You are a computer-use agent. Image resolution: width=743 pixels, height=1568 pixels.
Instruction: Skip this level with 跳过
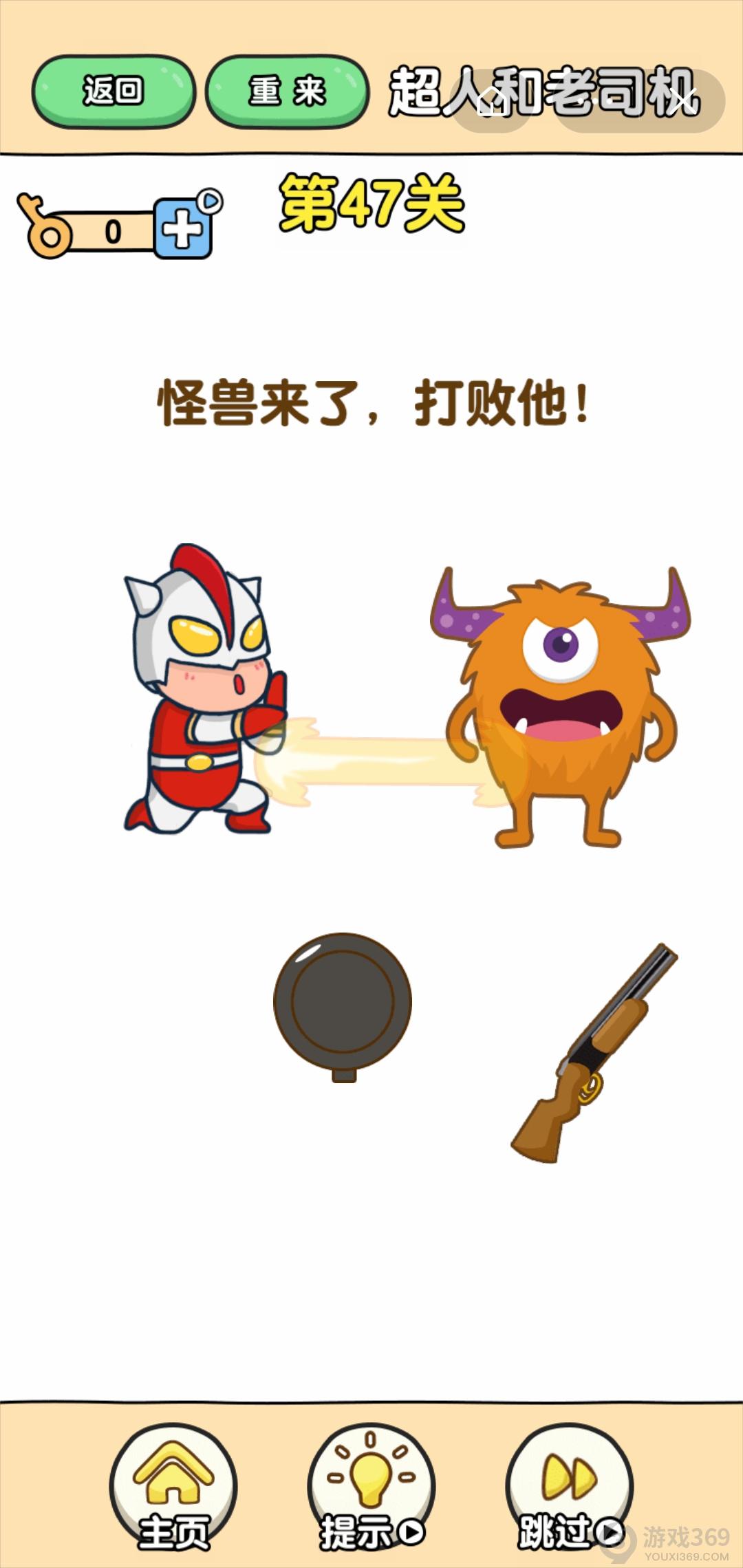(569, 1485)
